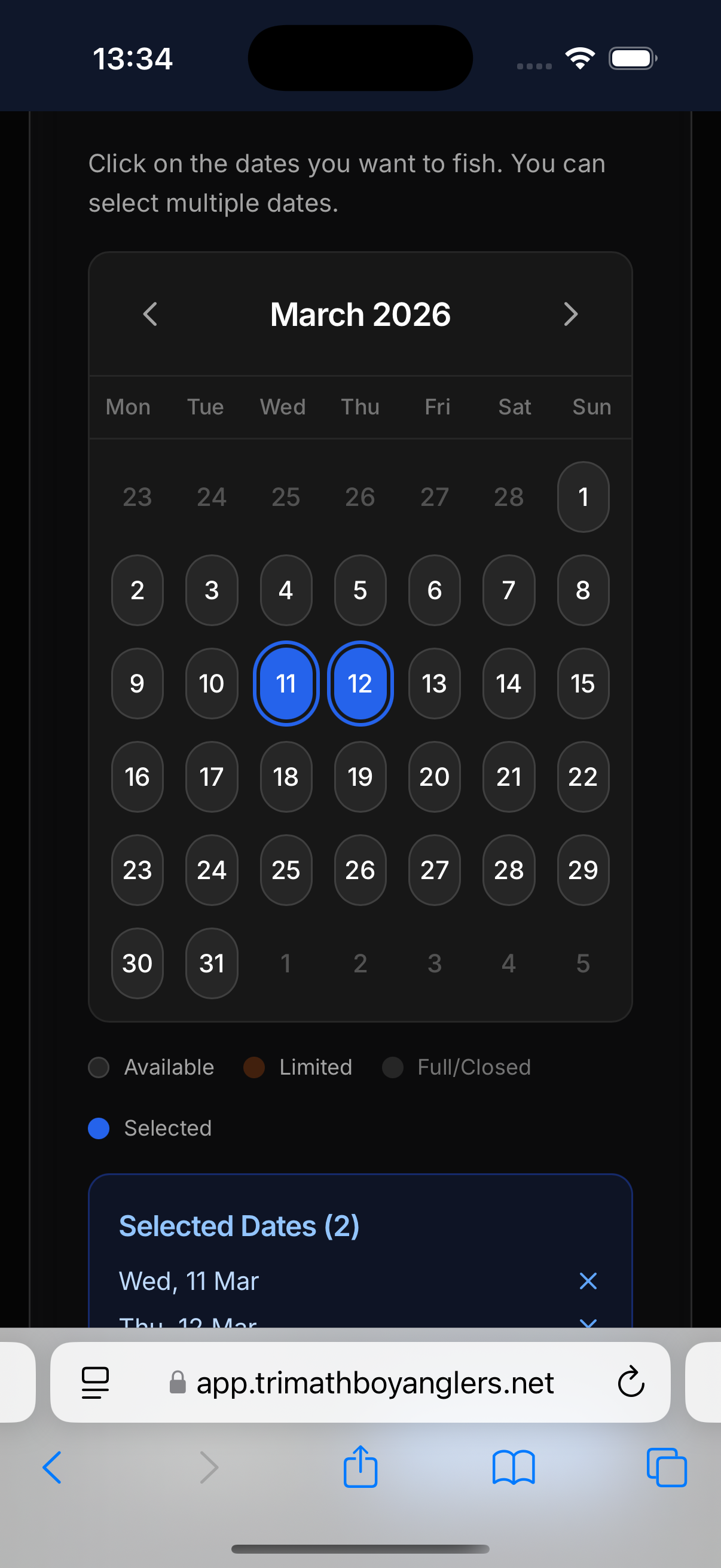This screenshot has height=1568, width=721.
Task: Select March 1 on the calendar
Action: 582,497
